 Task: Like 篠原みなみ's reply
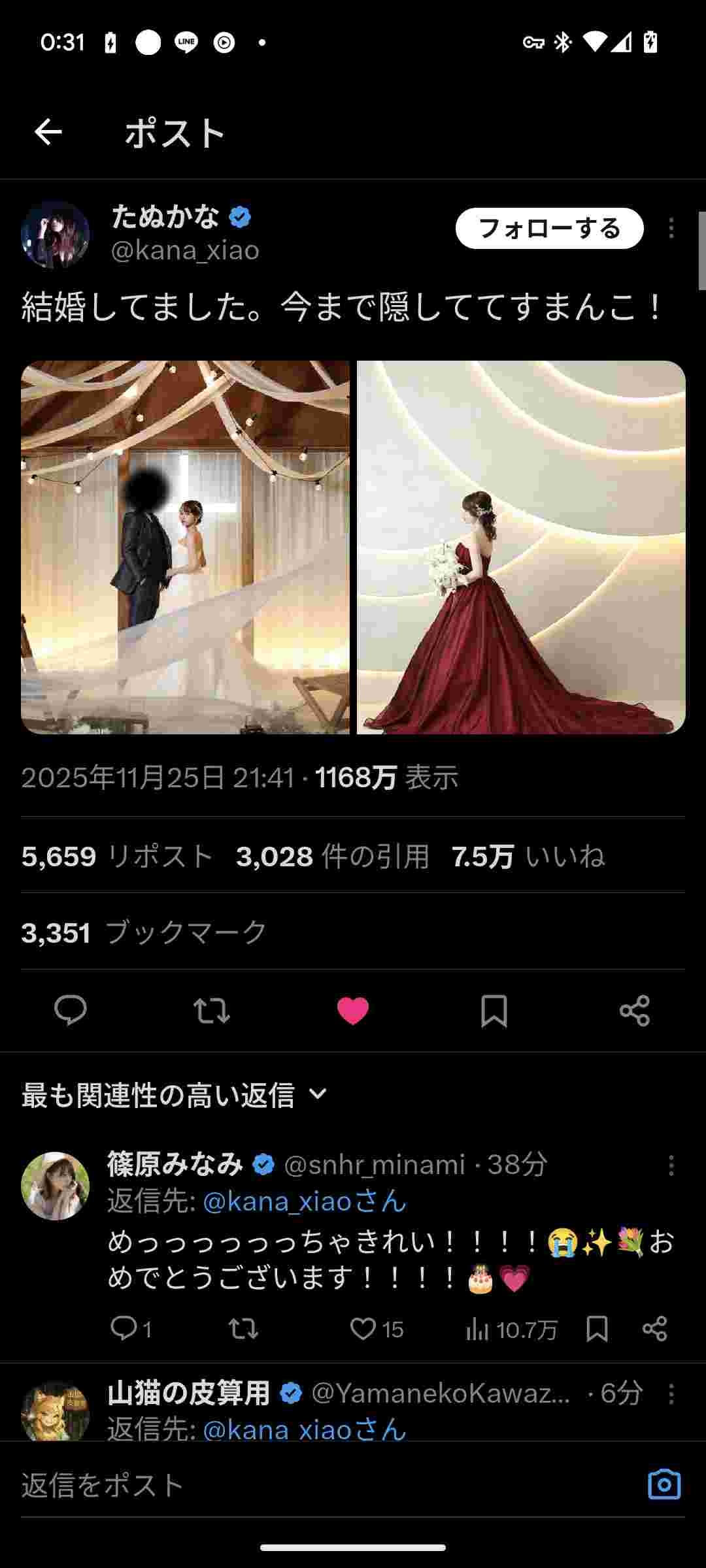tap(363, 1329)
